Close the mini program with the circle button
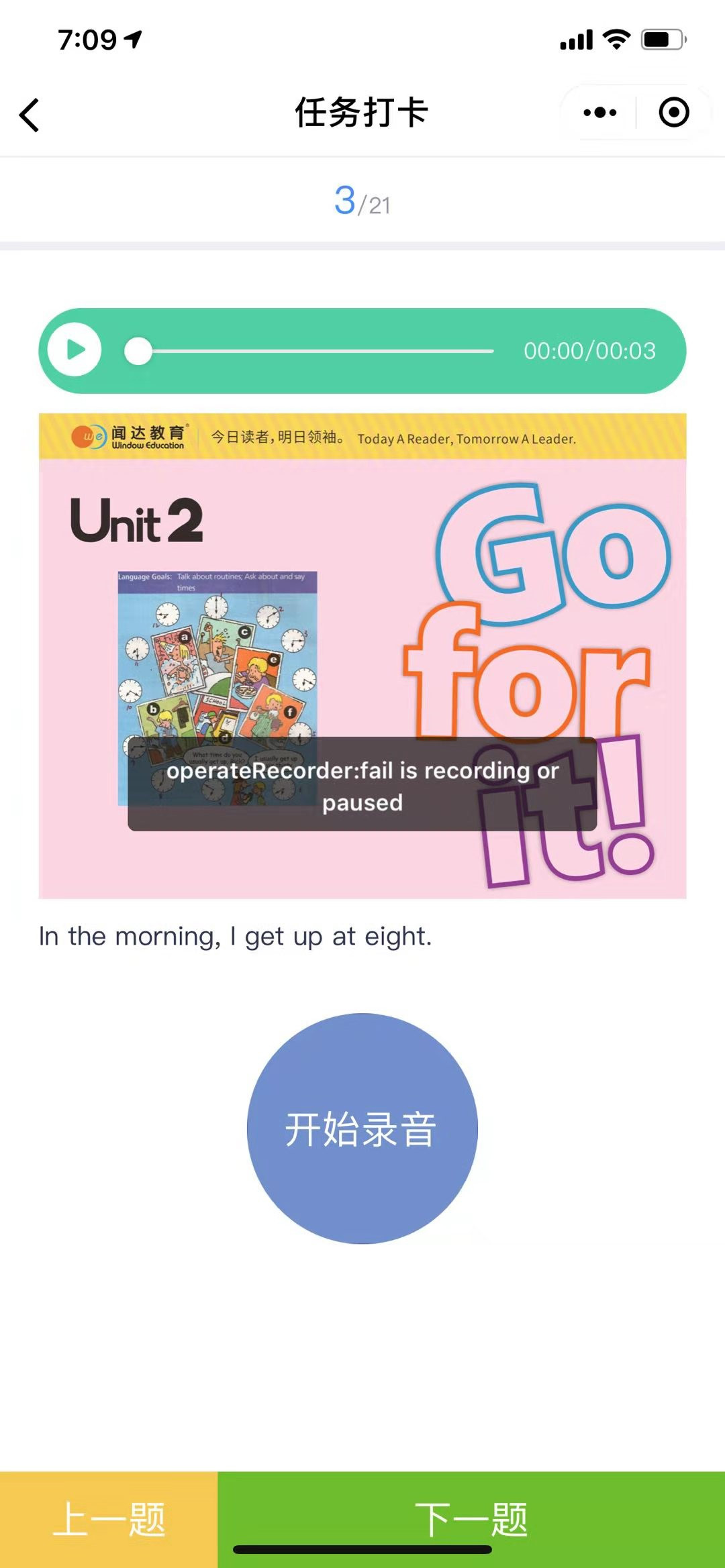725x1568 pixels. coord(673,112)
